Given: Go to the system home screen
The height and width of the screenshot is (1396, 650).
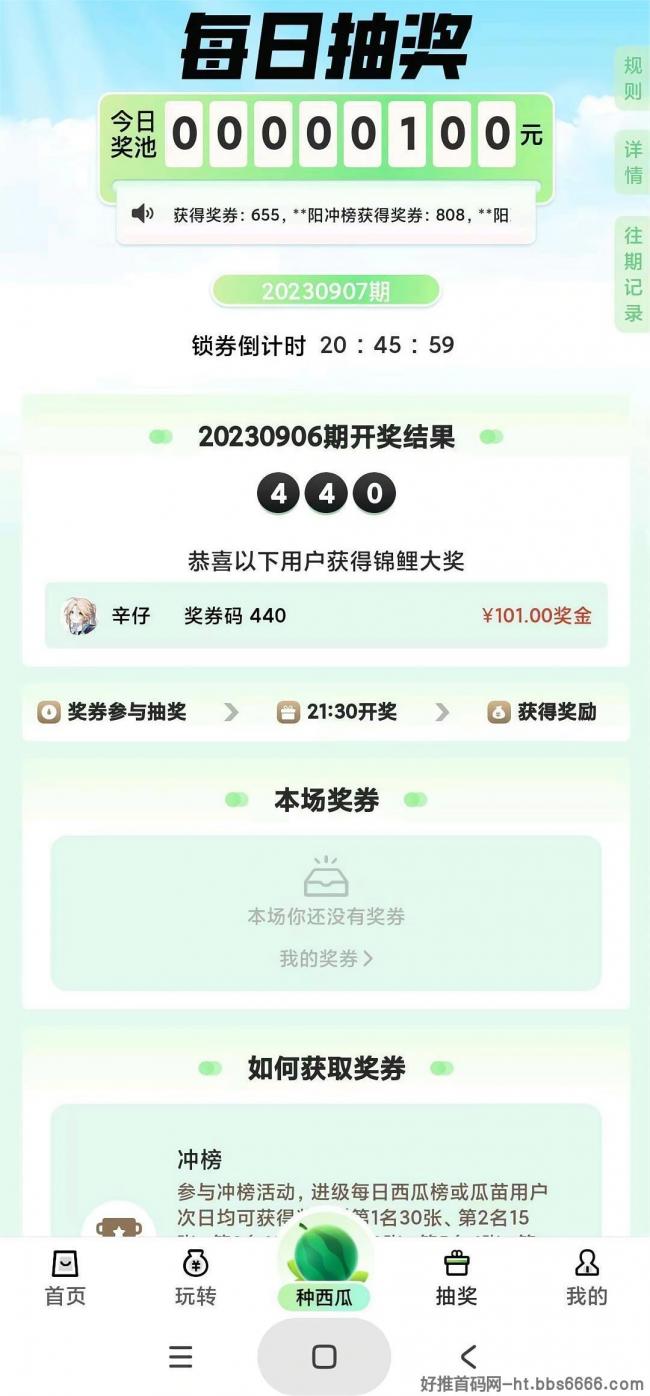Looking at the screenshot, I should point(324,1356).
